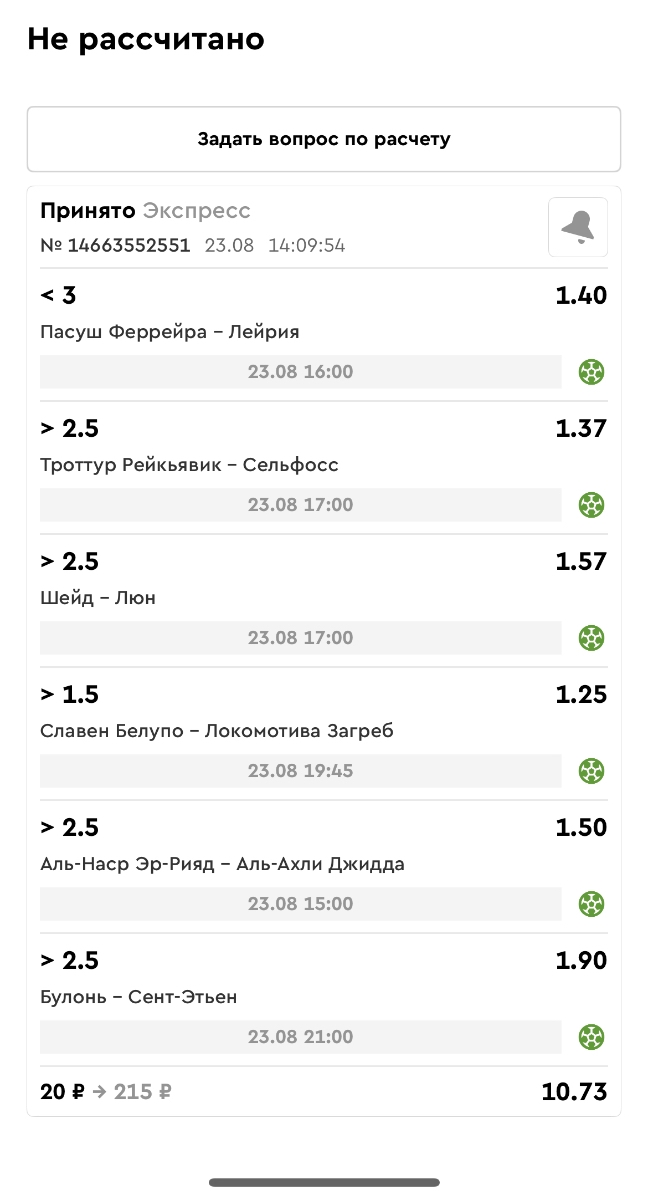Open Славен Белупо – Локомотива Загреб match
The height and width of the screenshot is (1200, 648).
pos(217,731)
